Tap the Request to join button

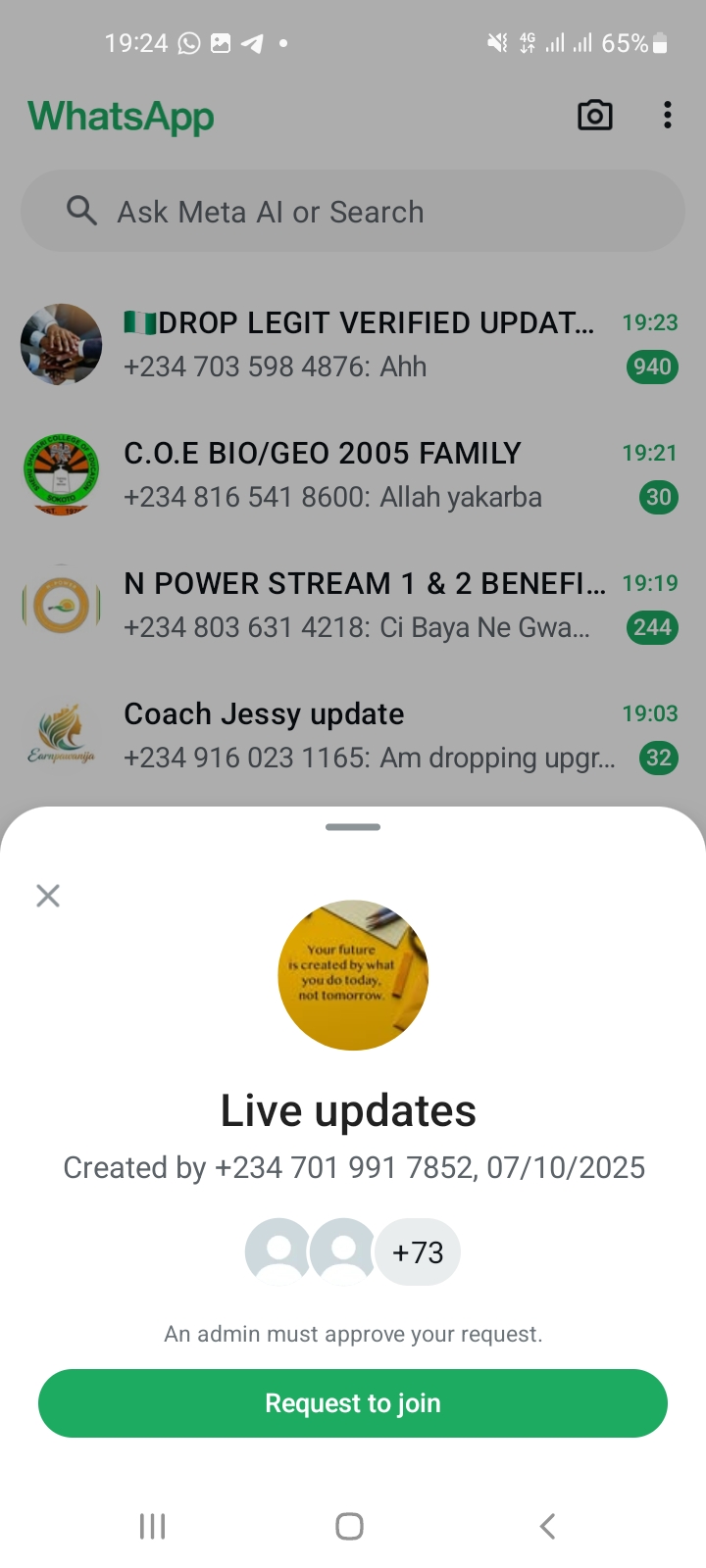pyautogui.click(x=353, y=1403)
